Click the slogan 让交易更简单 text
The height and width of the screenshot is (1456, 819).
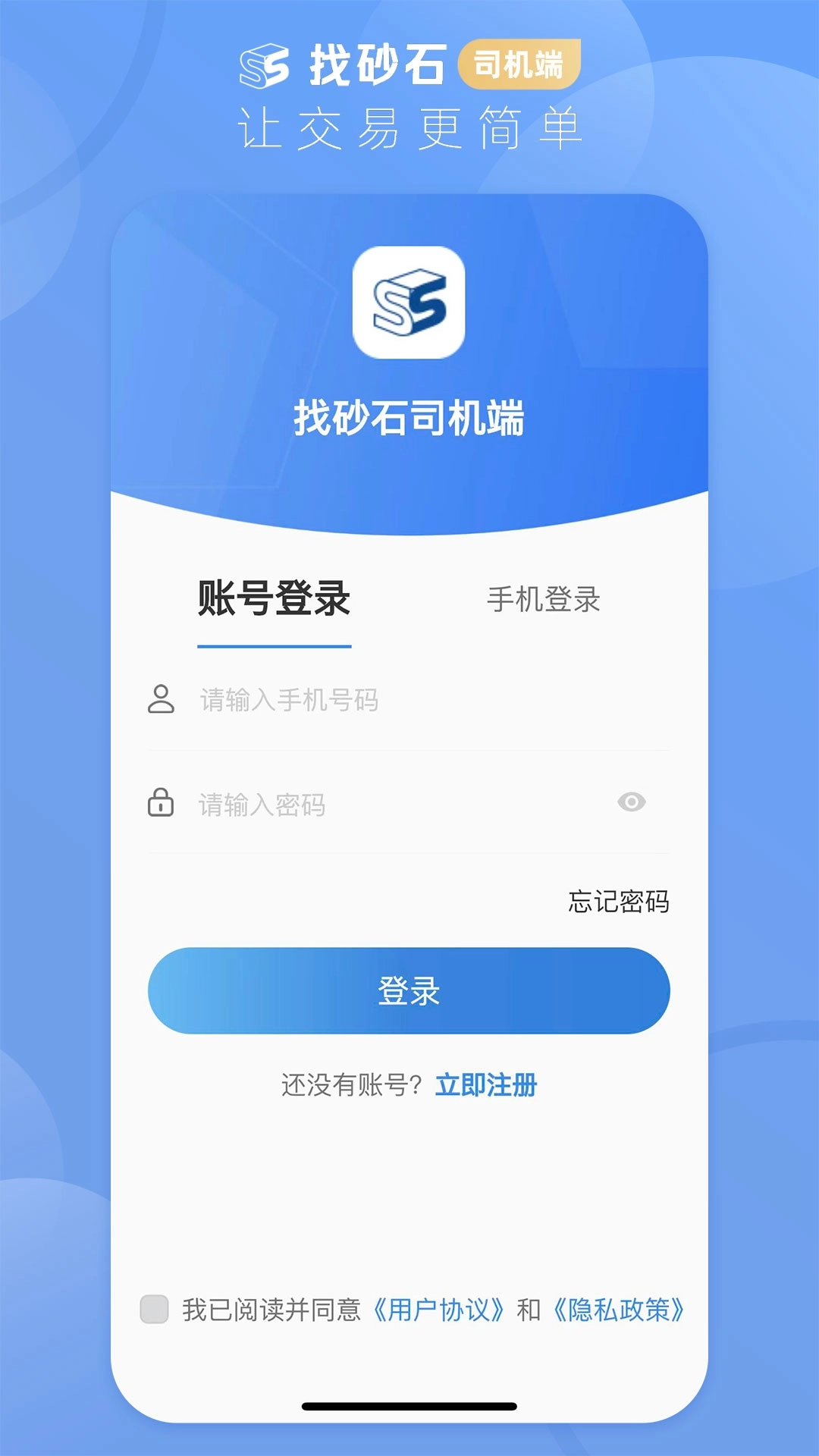409,127
